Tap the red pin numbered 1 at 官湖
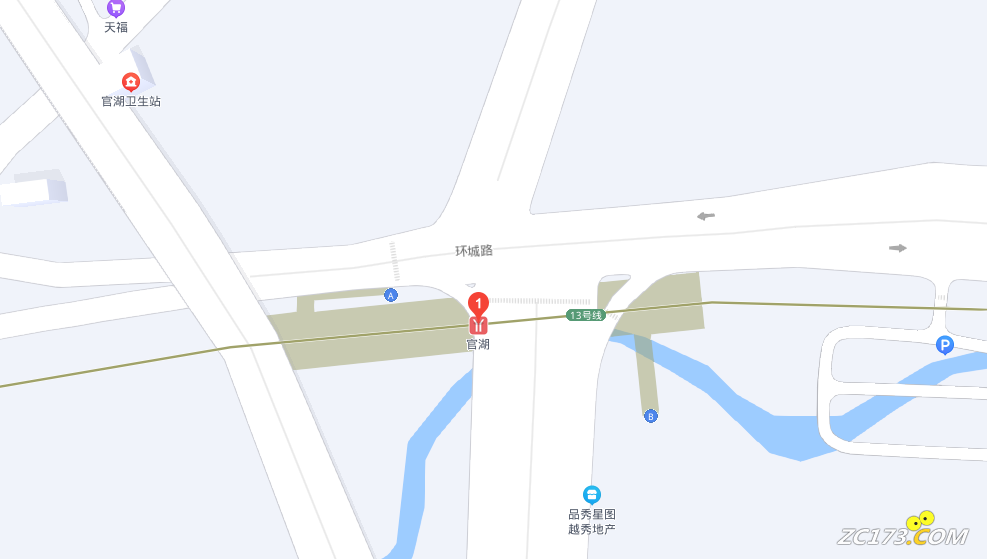This screenshot has height=559, width=987. coord(478,303)
